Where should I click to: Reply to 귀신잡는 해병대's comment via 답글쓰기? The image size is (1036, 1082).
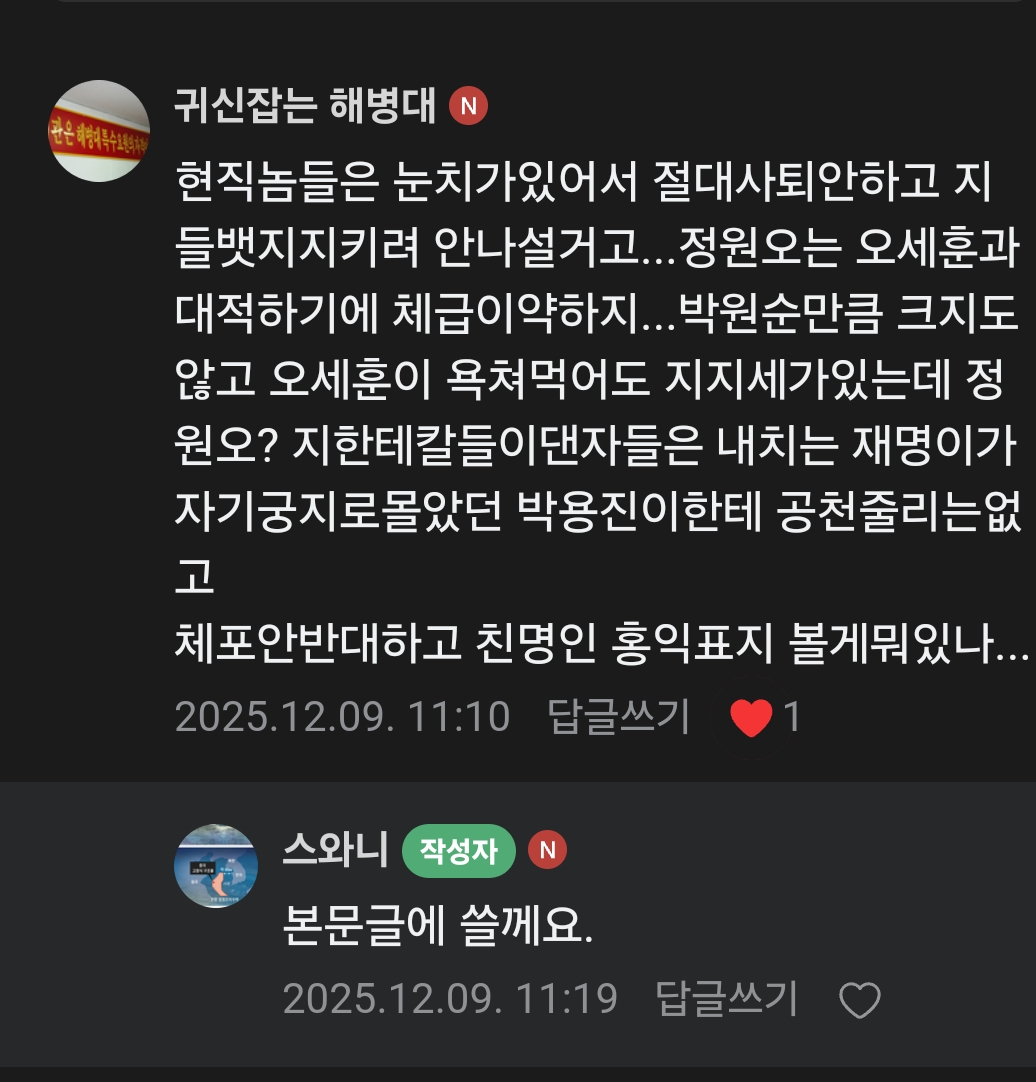point(619,717)
